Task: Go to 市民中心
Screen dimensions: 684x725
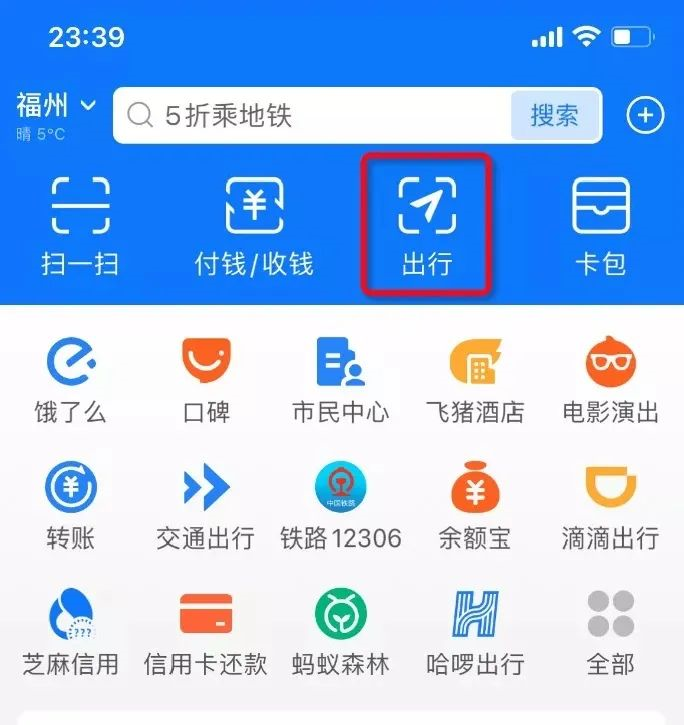Action: click(x=341, y=380)
